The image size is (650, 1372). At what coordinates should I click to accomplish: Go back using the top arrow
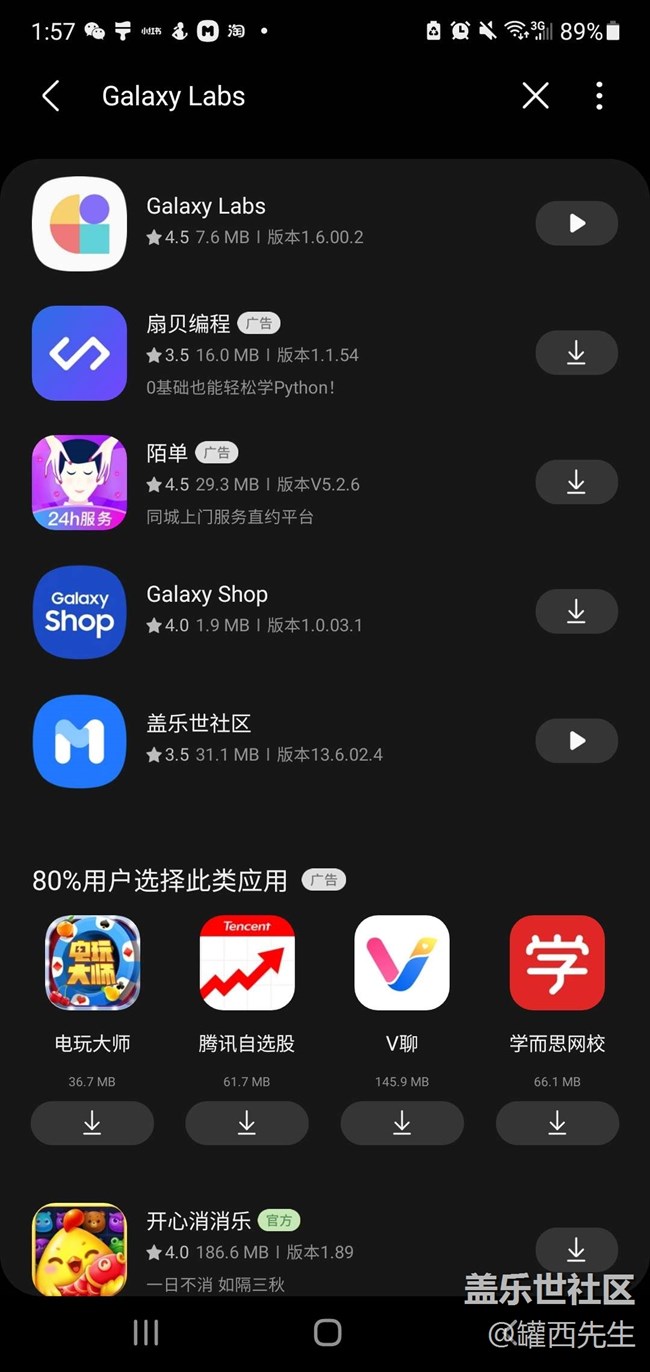(x=51, y=96)
